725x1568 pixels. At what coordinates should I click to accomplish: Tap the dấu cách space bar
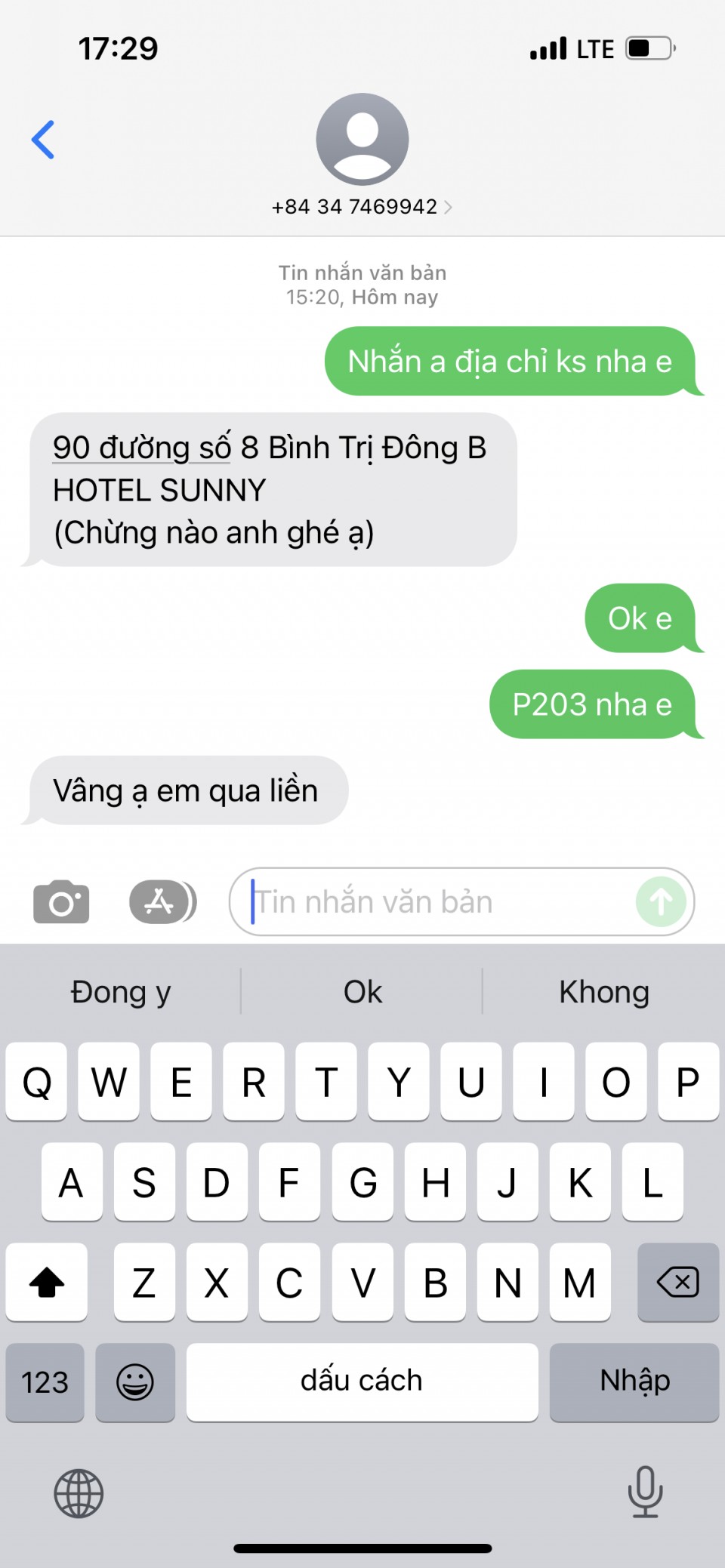pos(362,1382)
